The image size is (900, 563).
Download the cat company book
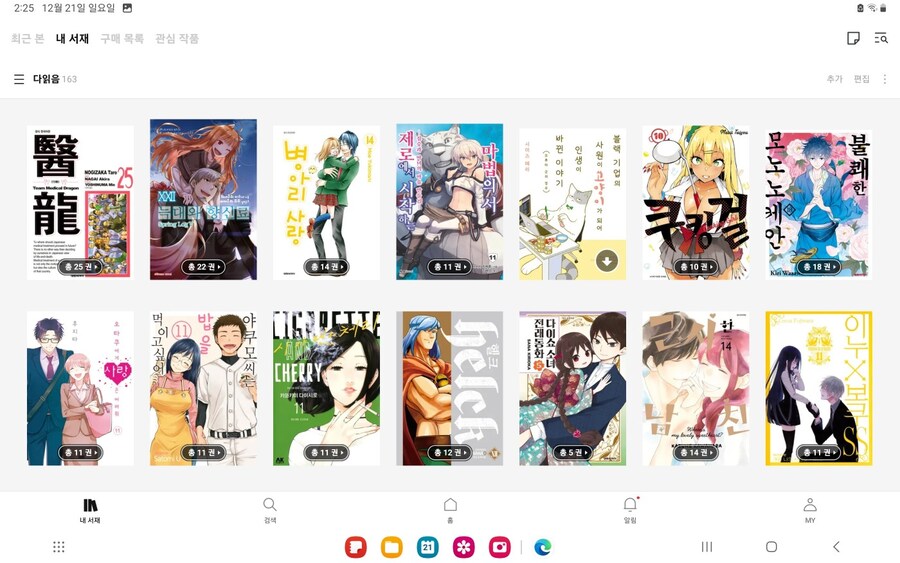tap(606, 261)
